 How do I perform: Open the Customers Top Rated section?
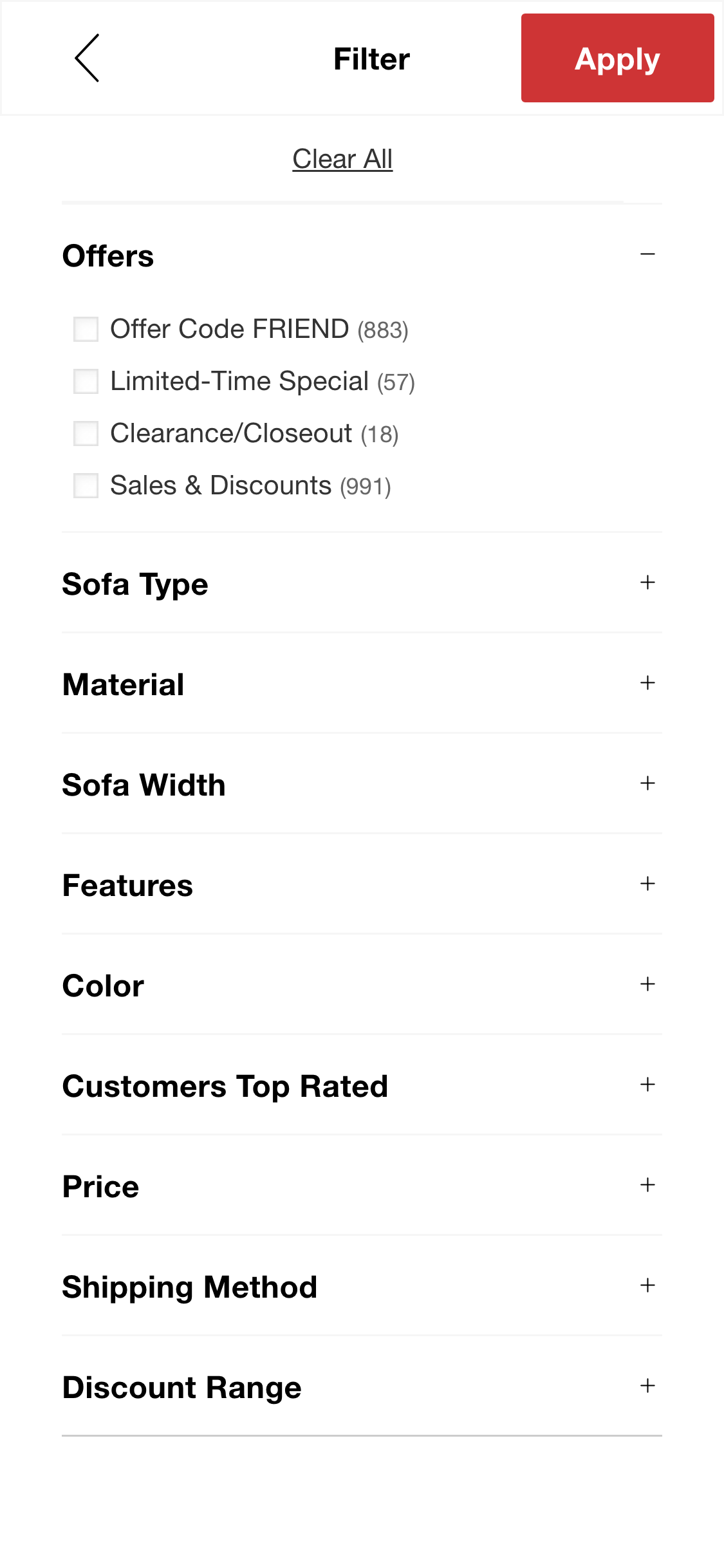(x=647, y=1085)
